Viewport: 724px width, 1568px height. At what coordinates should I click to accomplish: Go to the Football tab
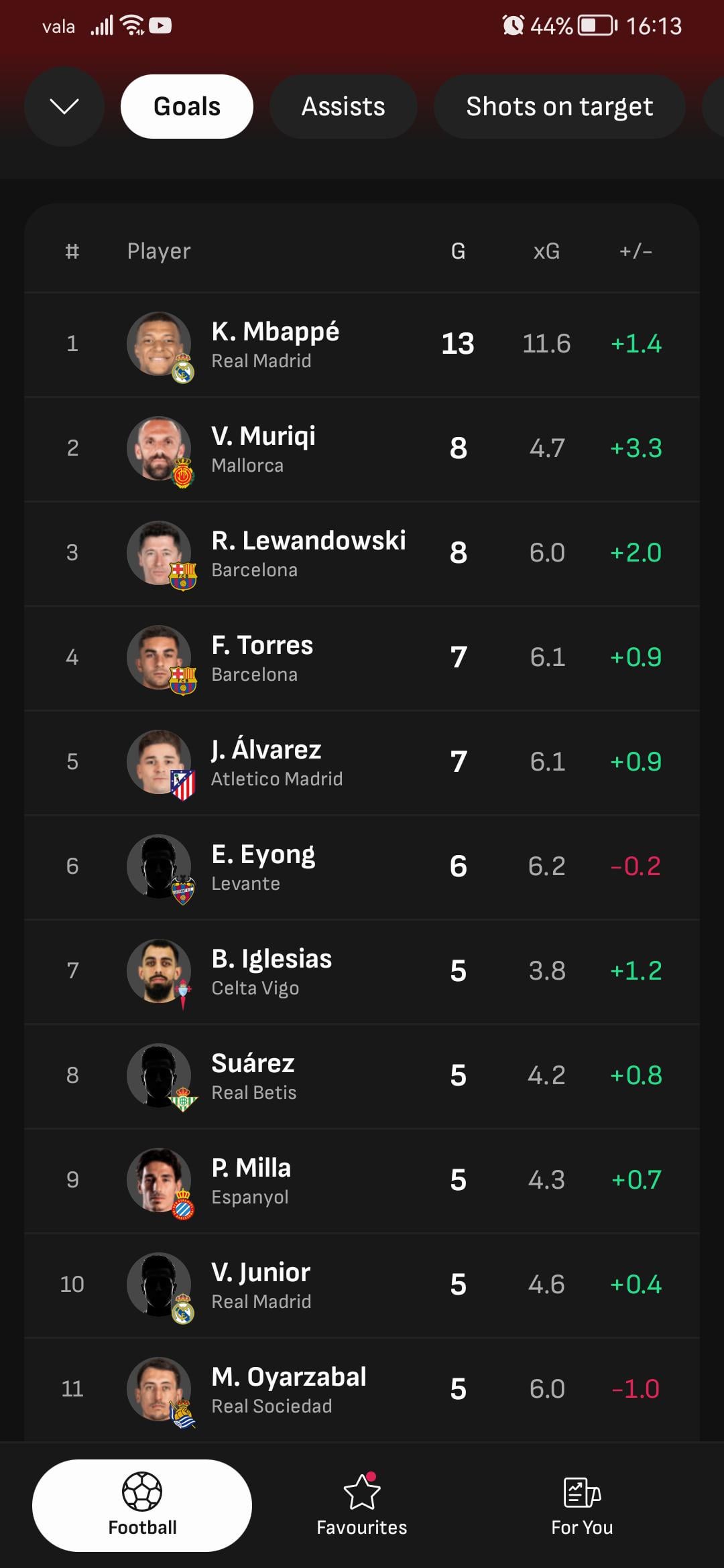142,1505
